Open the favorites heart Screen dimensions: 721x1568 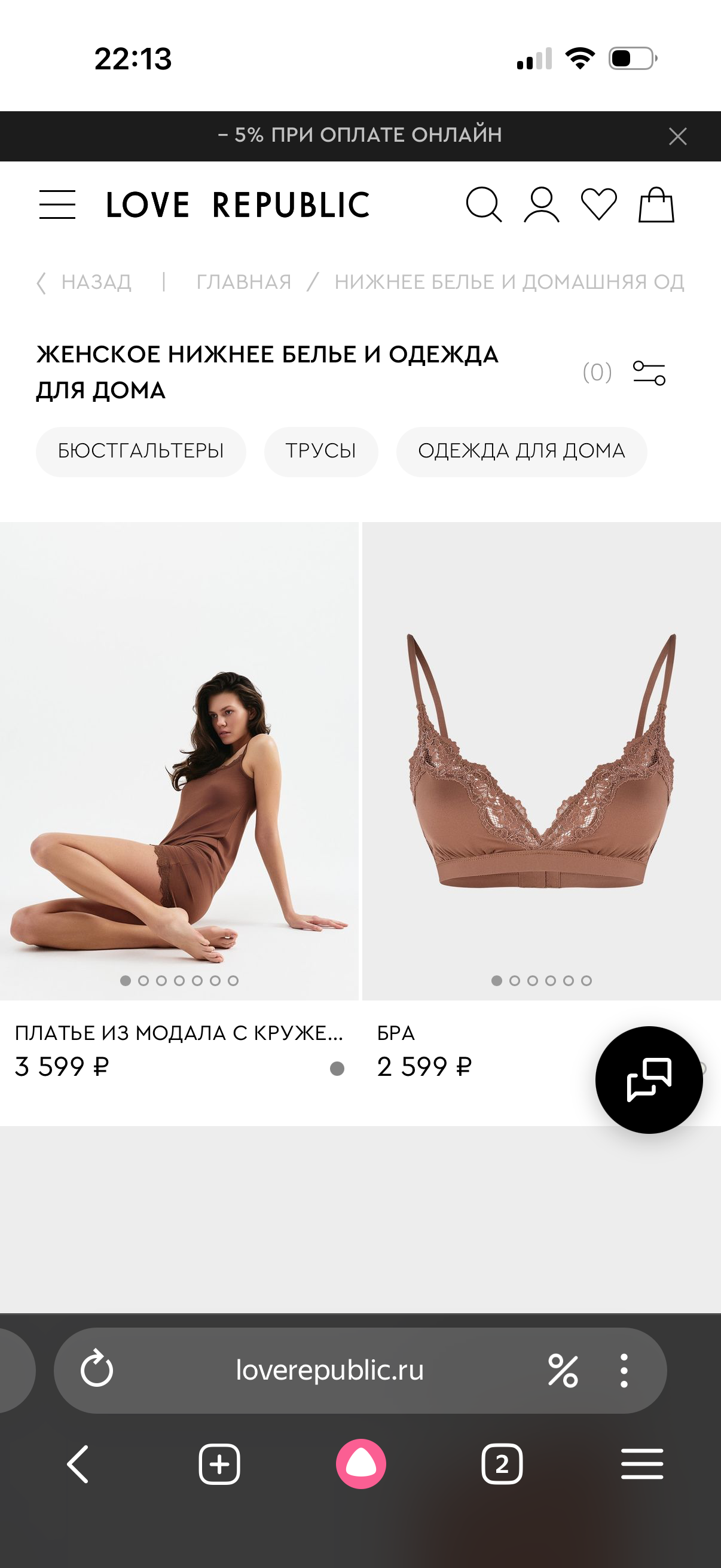click(x=598, y=205)
